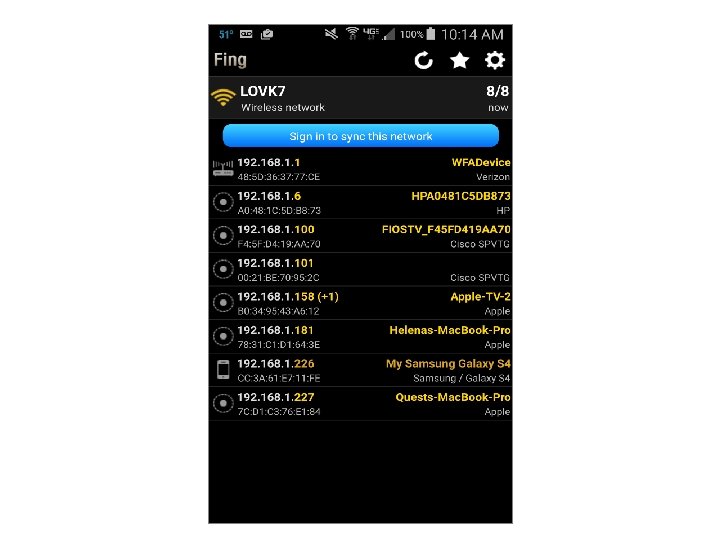Select the FIOSTV_F45FD419AA70 device

click(360, 236)
